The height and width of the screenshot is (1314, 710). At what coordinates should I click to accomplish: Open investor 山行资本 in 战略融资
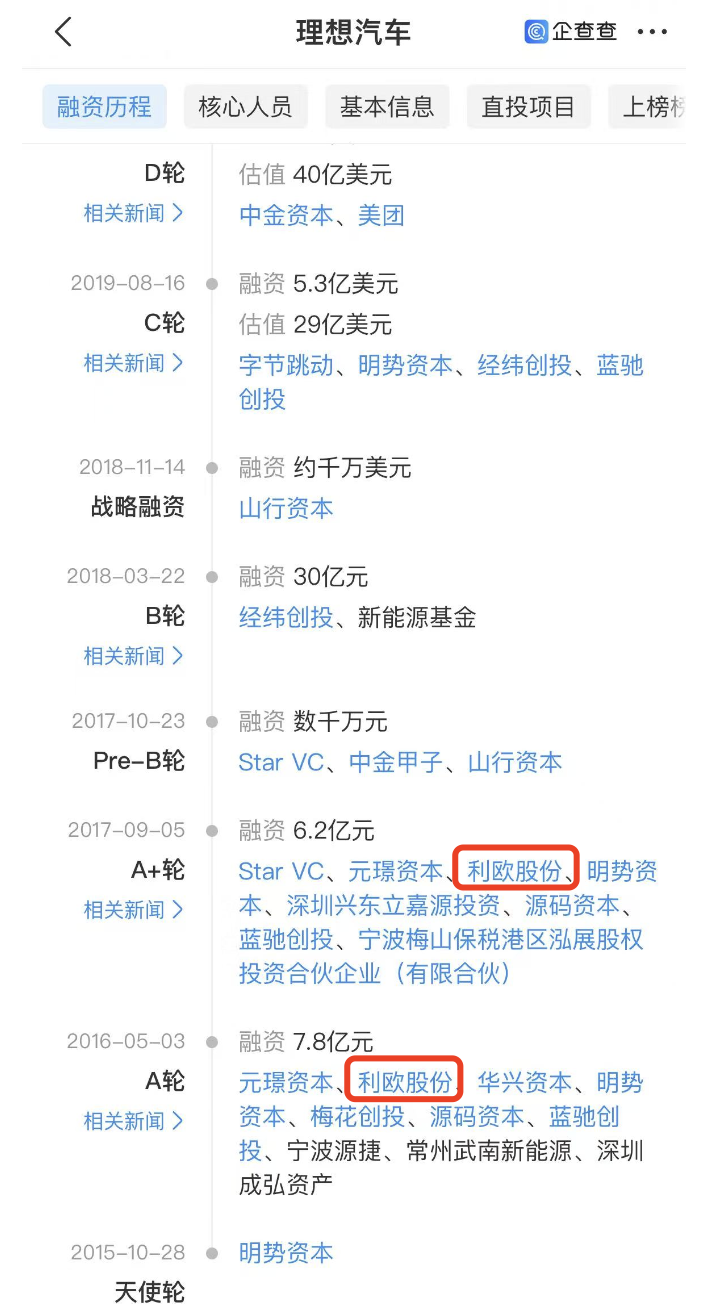286,509
